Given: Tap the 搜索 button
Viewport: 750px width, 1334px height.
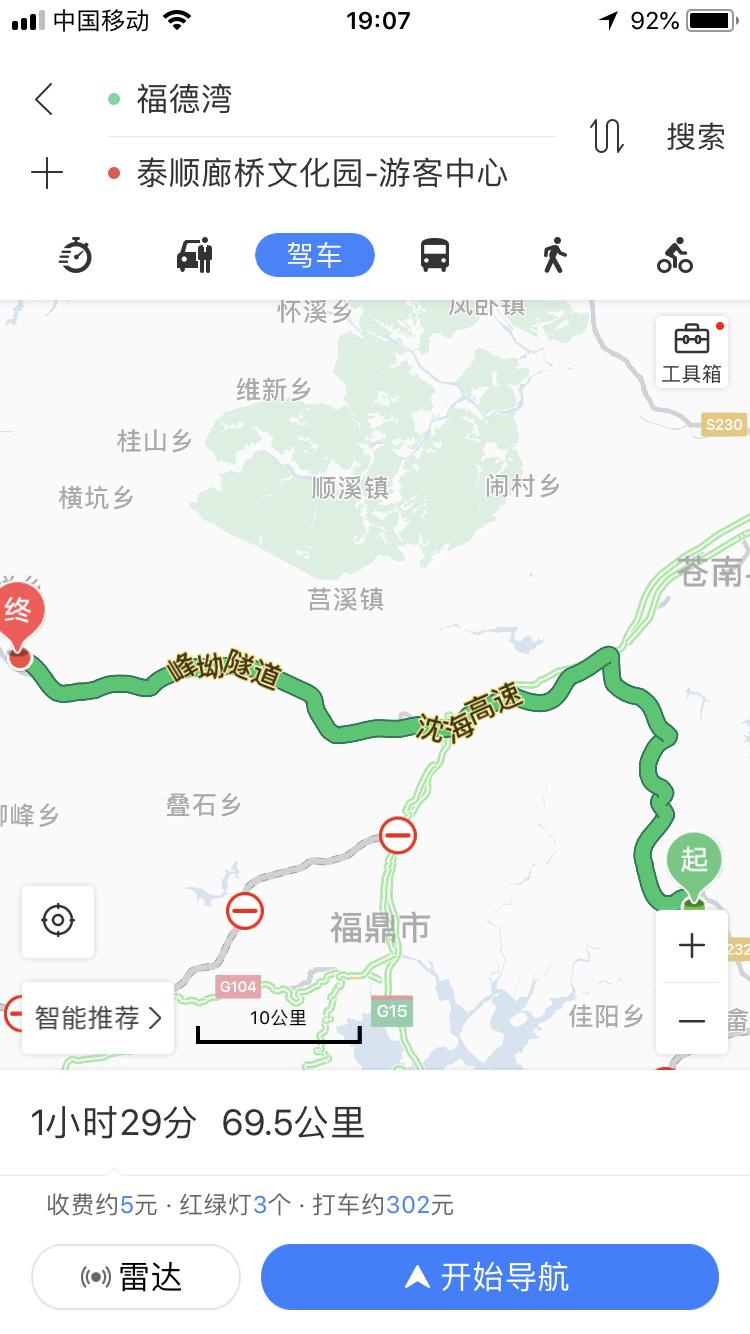Looking at the screenshot, I should tap(695, 136).
